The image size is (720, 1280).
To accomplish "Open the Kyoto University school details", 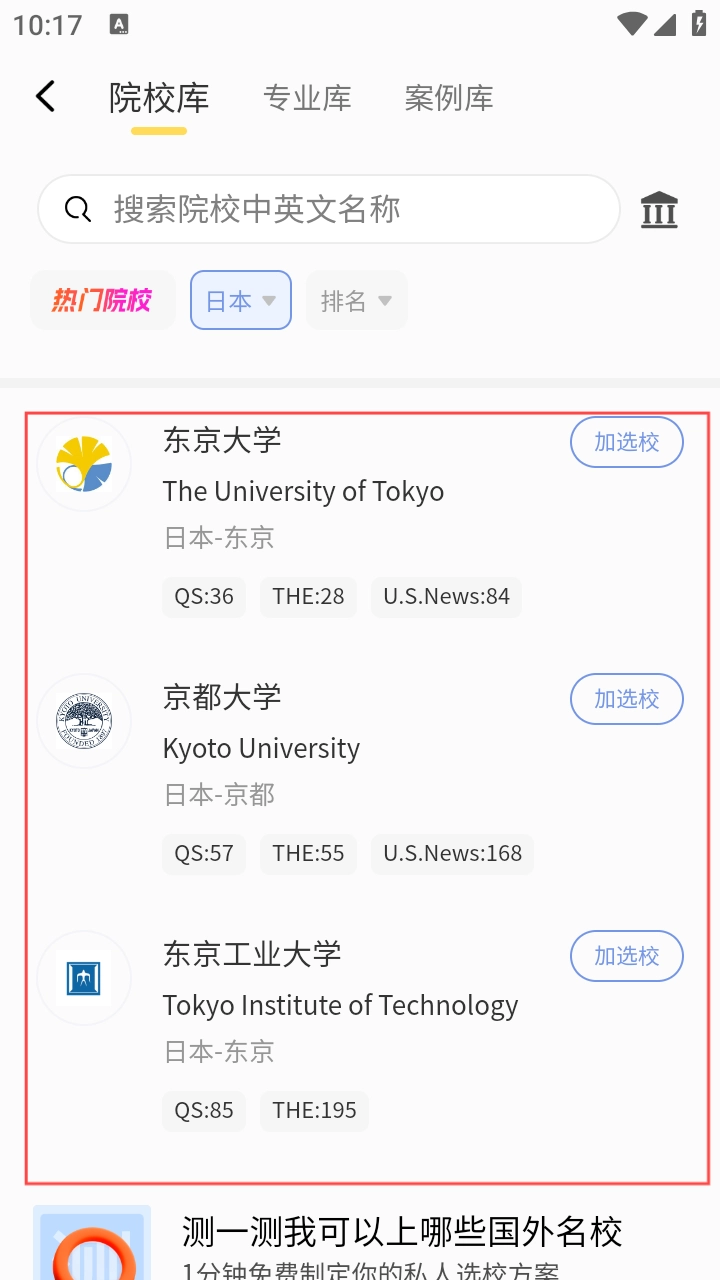I will 261,748.
